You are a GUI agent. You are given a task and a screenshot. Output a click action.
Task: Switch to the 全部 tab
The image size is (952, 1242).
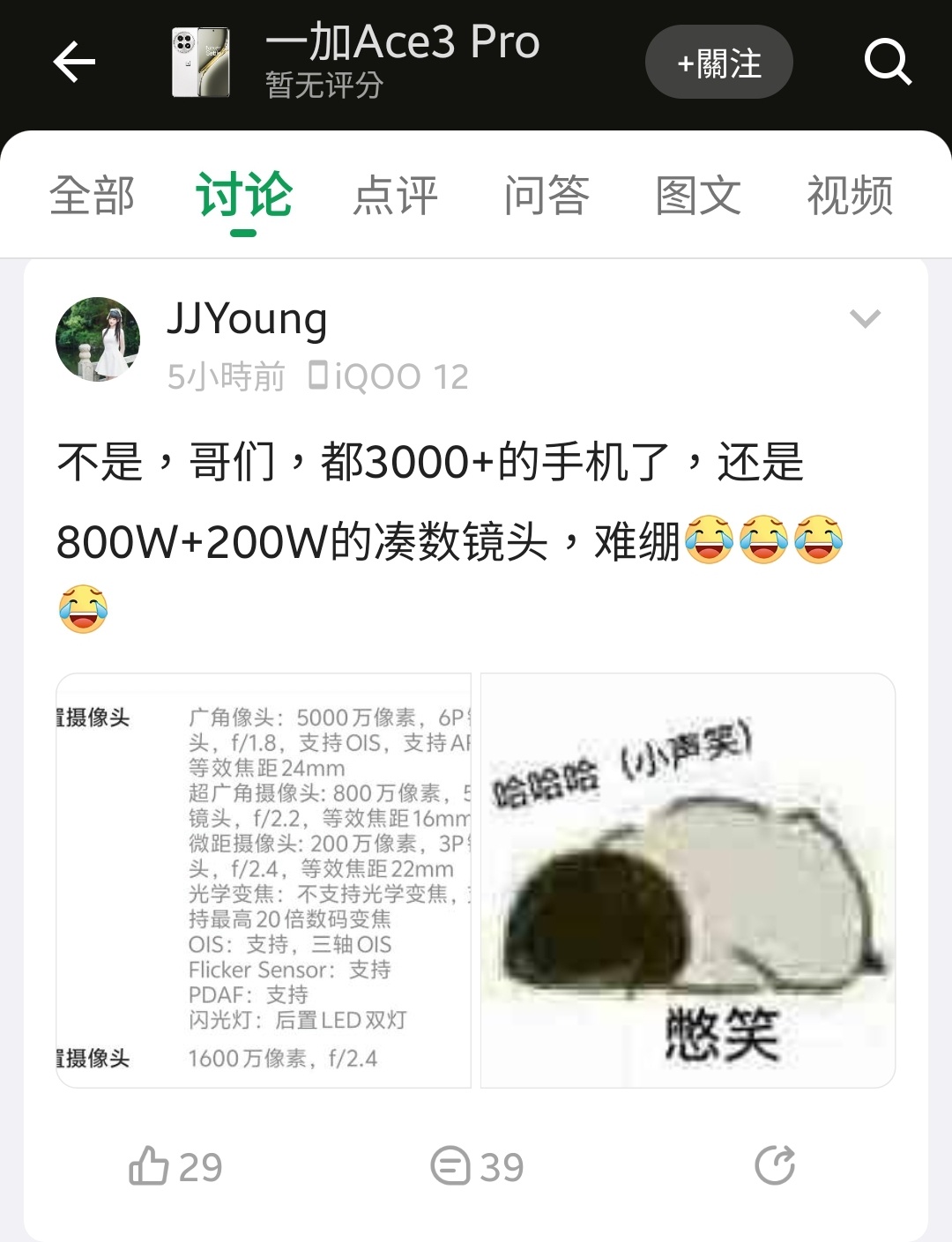tap(93, 195)
